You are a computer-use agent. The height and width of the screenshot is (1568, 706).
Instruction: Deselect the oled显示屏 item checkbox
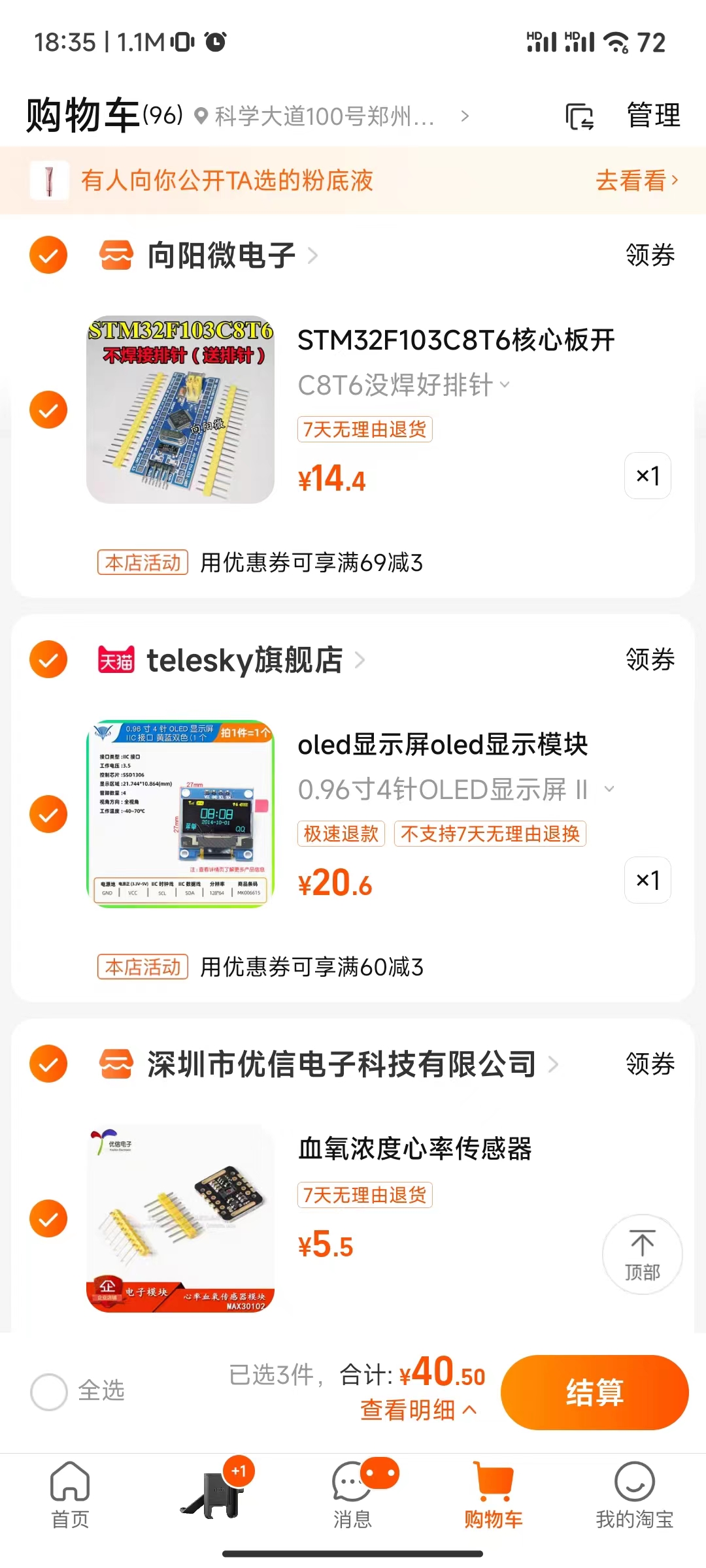tap(48, 814)
